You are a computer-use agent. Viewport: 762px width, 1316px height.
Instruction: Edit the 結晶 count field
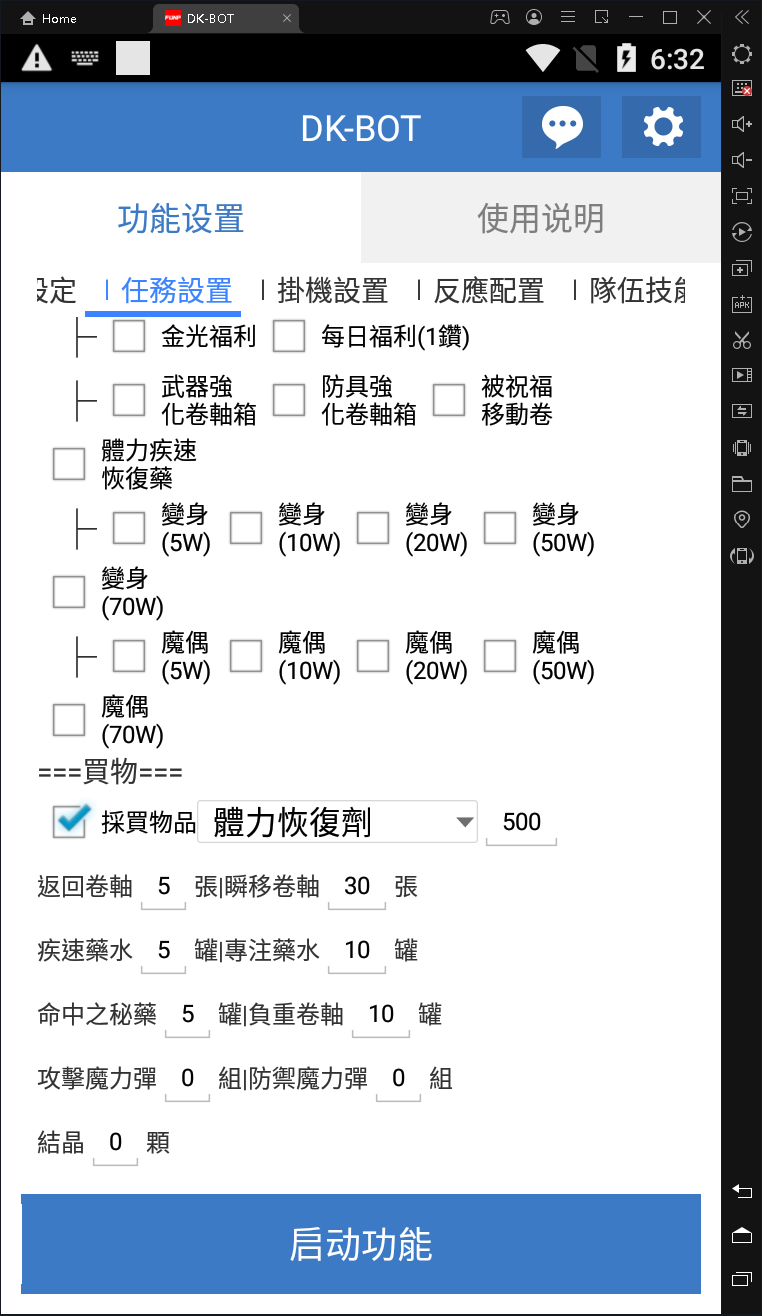coord(115,1142)
